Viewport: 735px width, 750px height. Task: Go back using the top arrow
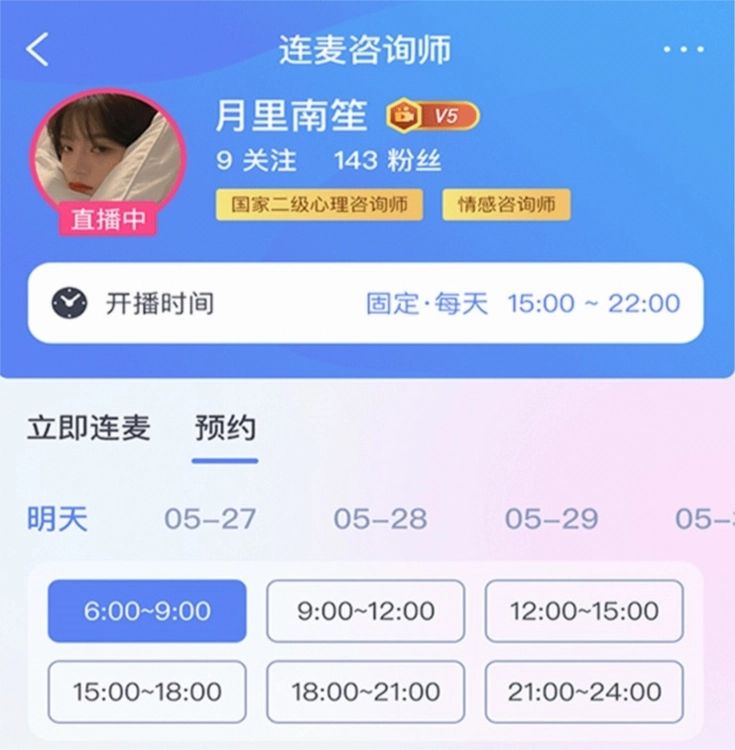38,49
